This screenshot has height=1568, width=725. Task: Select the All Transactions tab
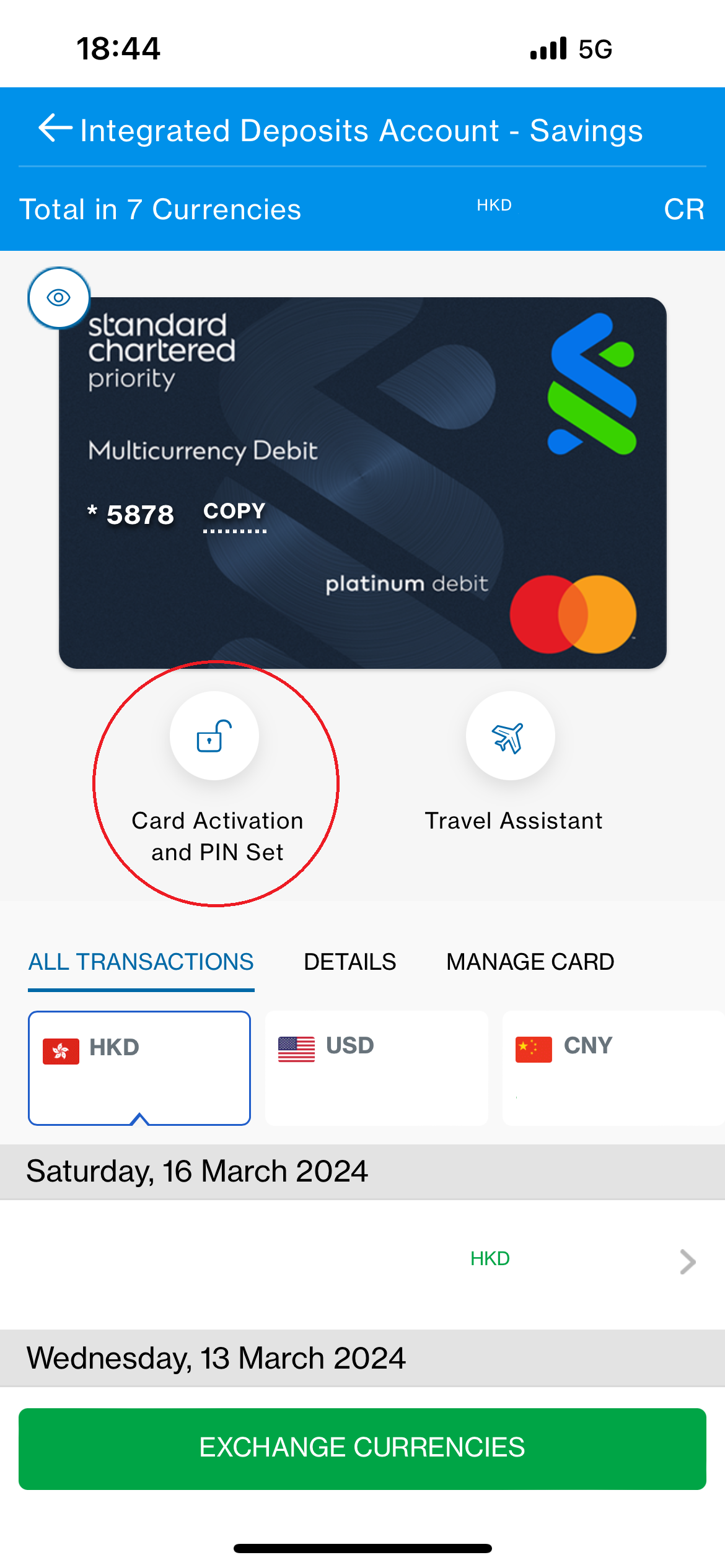coord(141,962)
